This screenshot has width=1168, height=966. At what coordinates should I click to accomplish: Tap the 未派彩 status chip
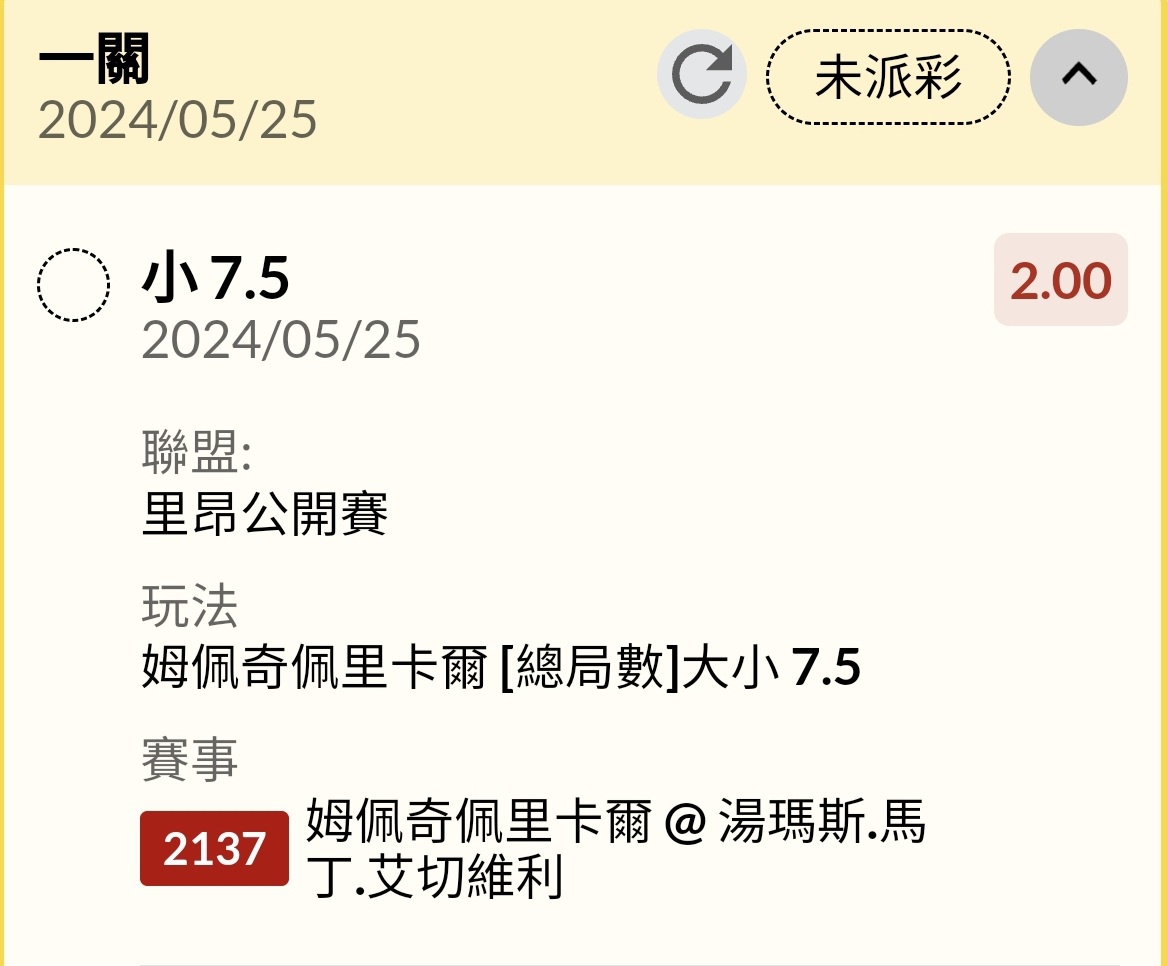[888, 77]
